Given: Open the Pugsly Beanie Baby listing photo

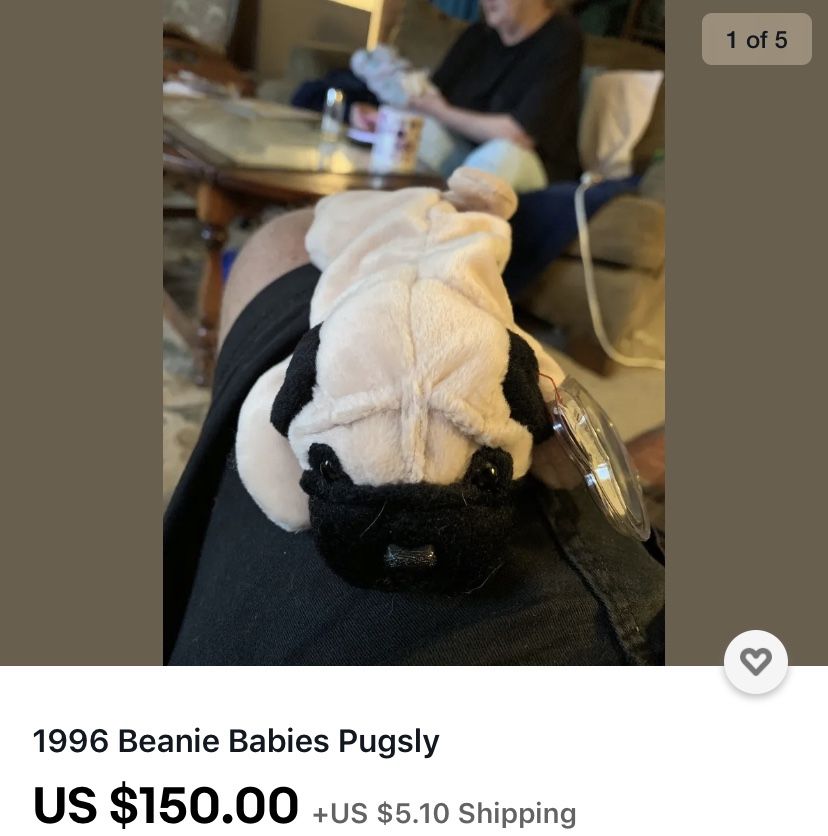Looking at the screenshot, I should click(x=413, y=332).
